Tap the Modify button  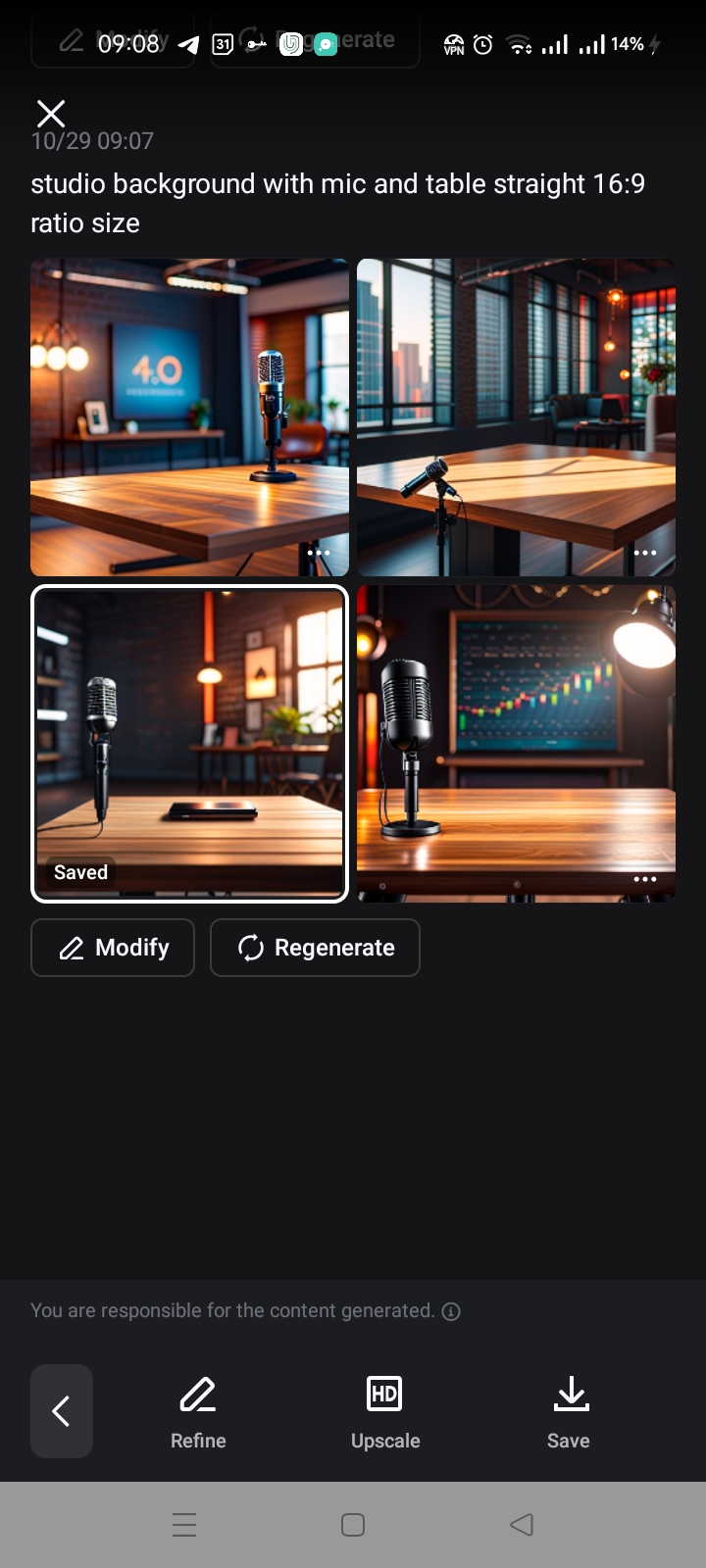click(113, 948)
